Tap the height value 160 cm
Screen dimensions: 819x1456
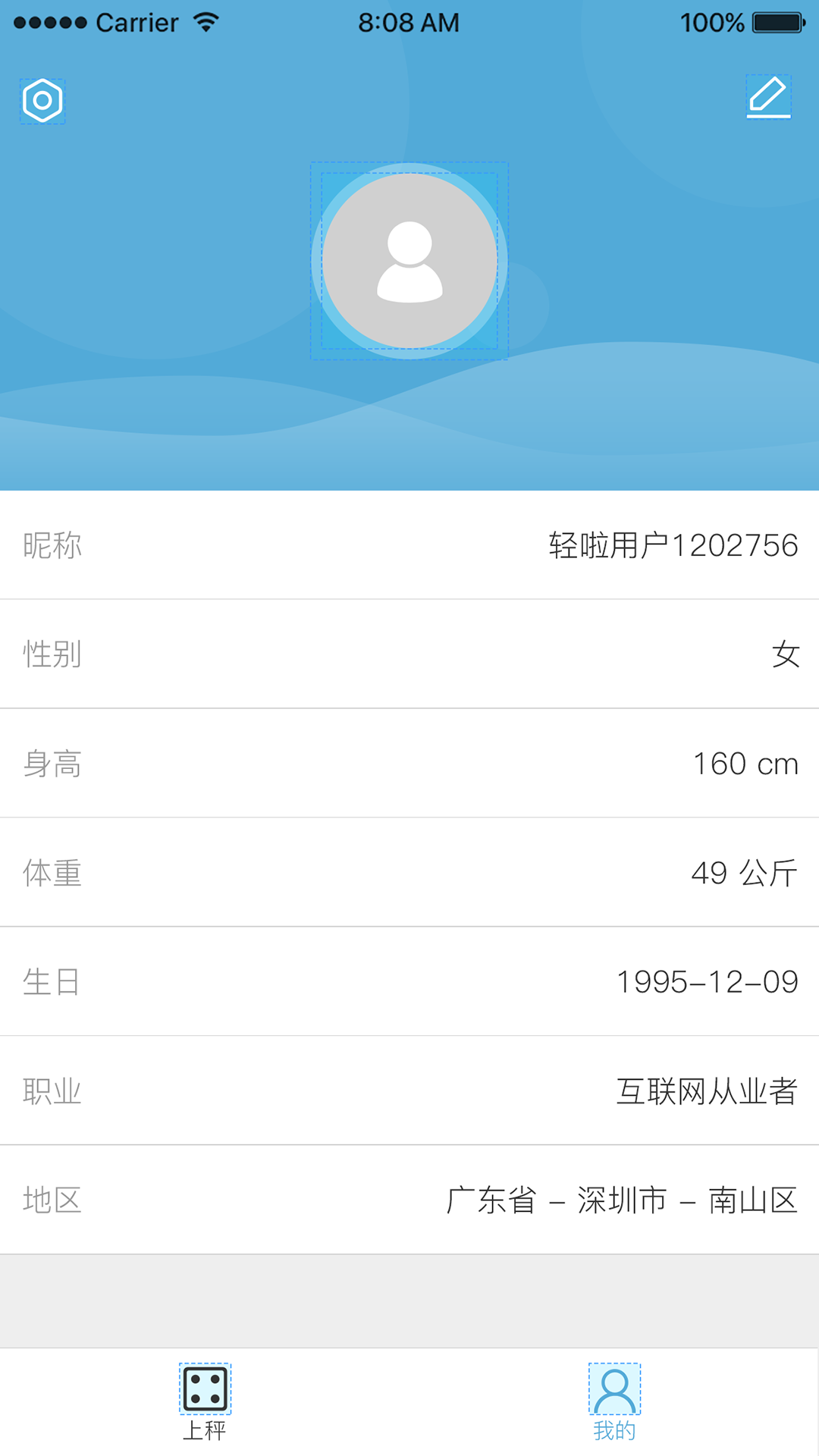tap(746, 764)
